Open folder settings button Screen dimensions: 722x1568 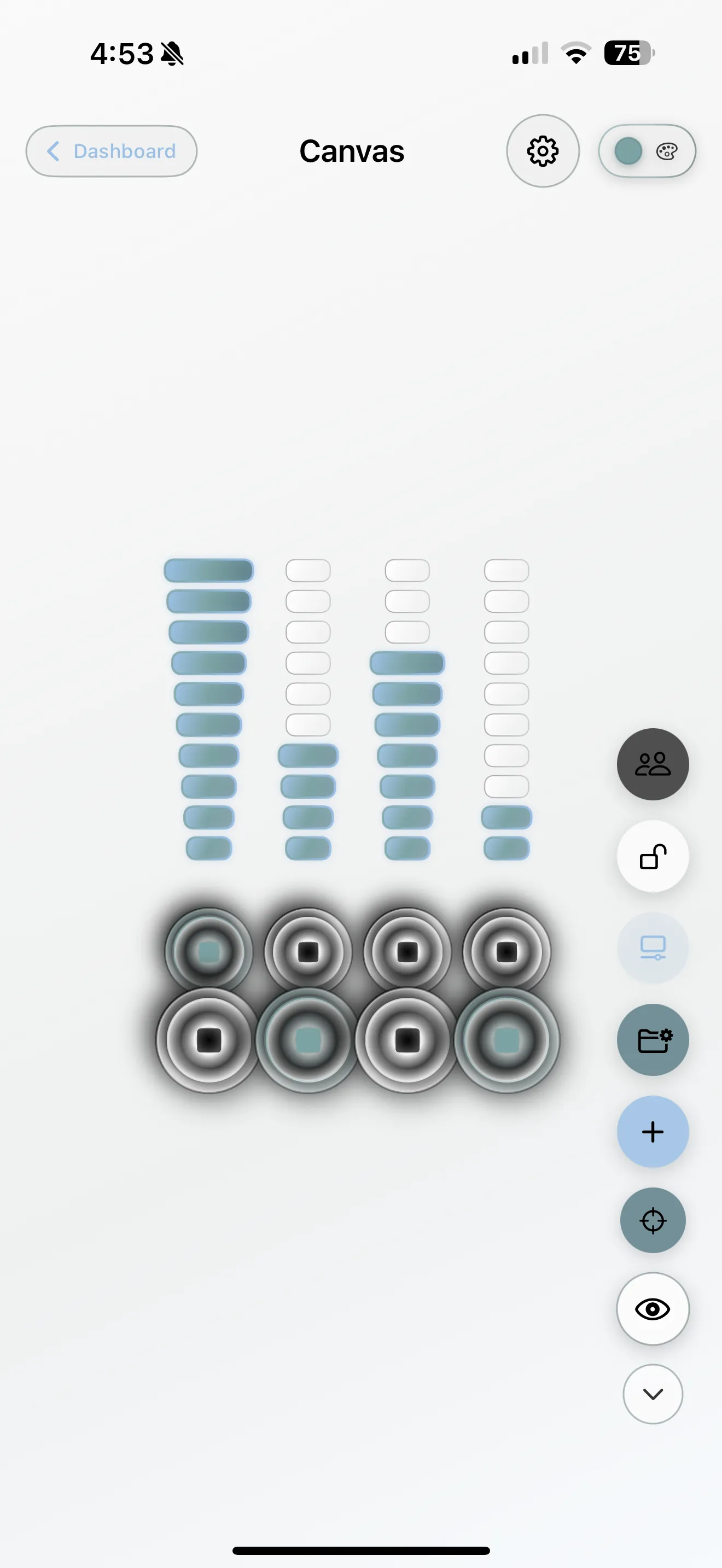coord(653,1040)
